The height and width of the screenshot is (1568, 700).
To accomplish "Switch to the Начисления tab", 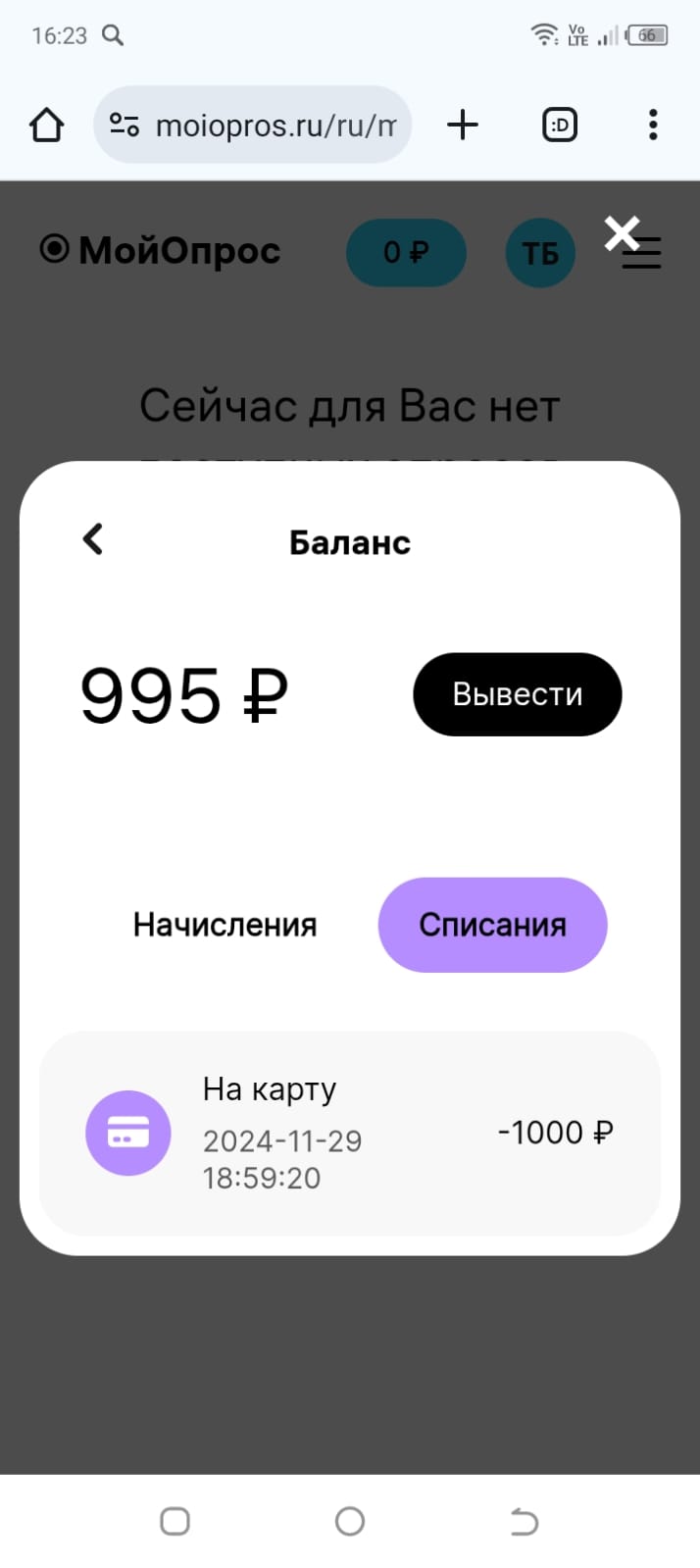I will coord(225,925).
